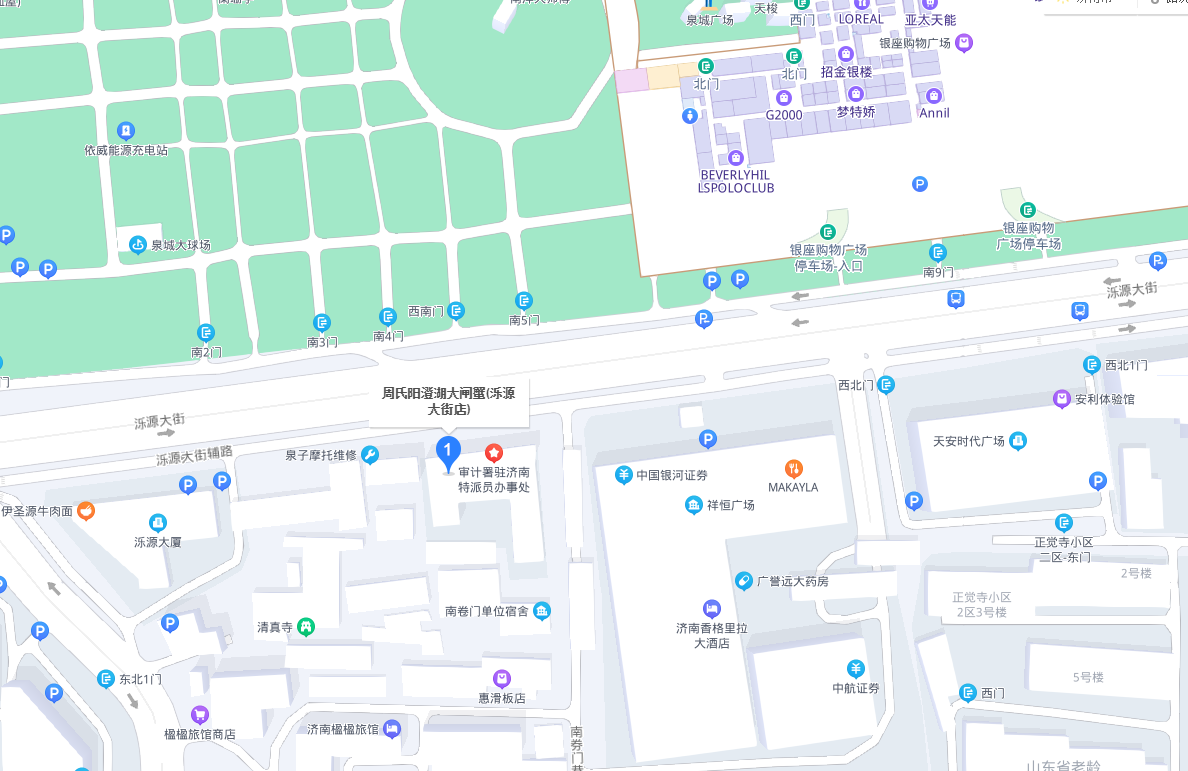1188x771 pixels.
Task: Open the 惠滑板店 shop marker
Action: tap(502, 679)
